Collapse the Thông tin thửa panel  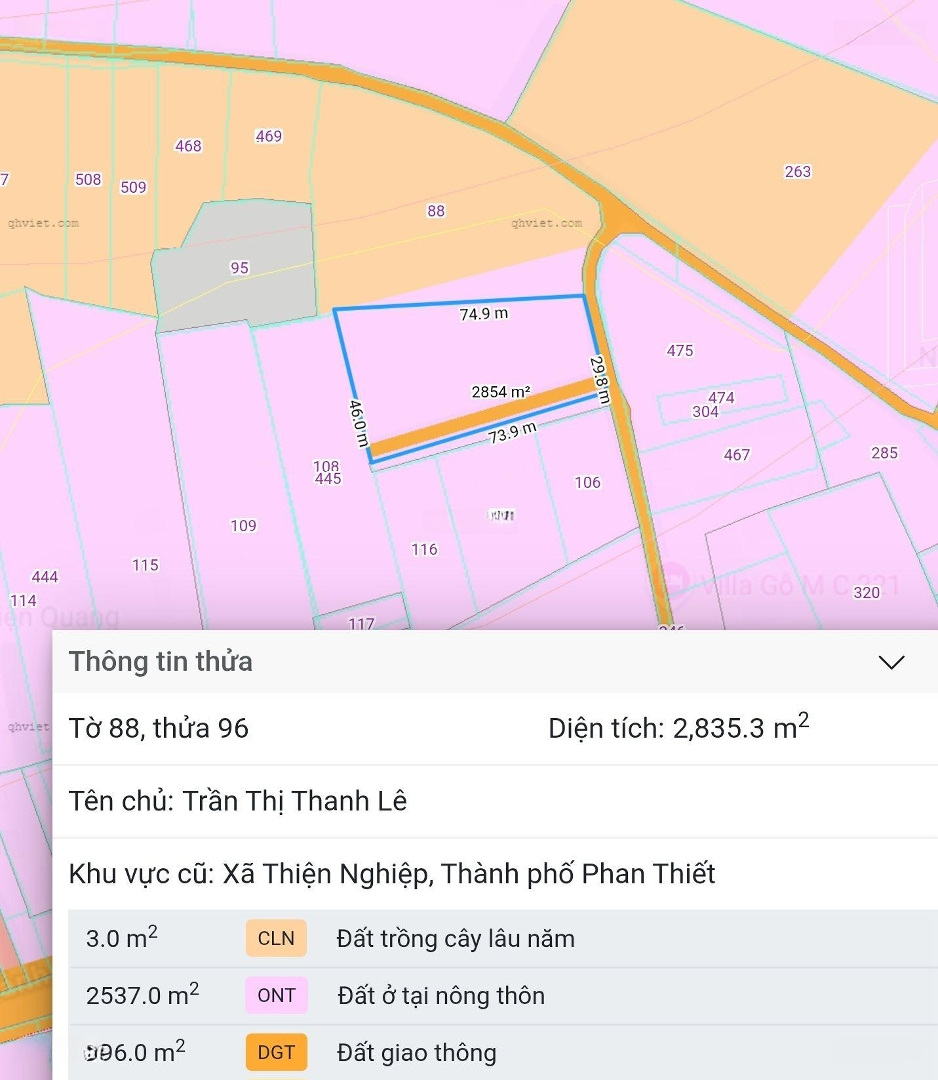pyautogui.click(x=890, y=662)
